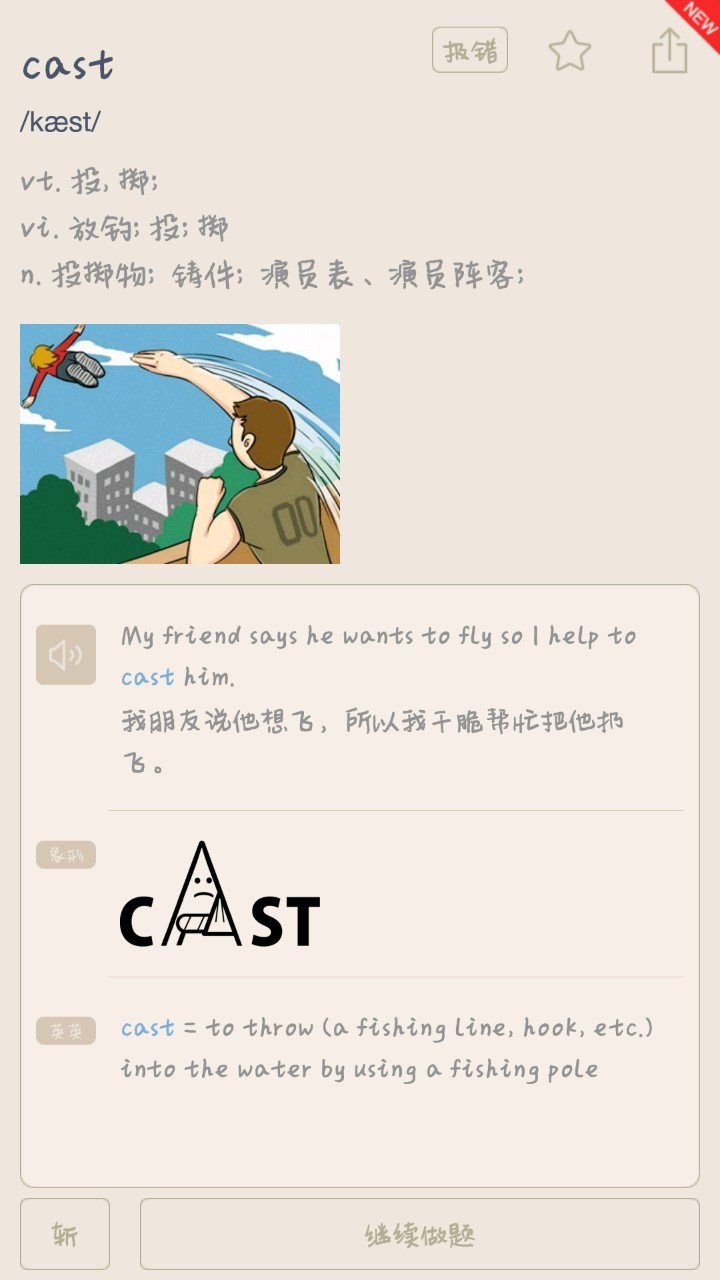Tap the 斩 button
Screen dimensions: 720x1280
pyautogui.click(x=65, y=1234)
